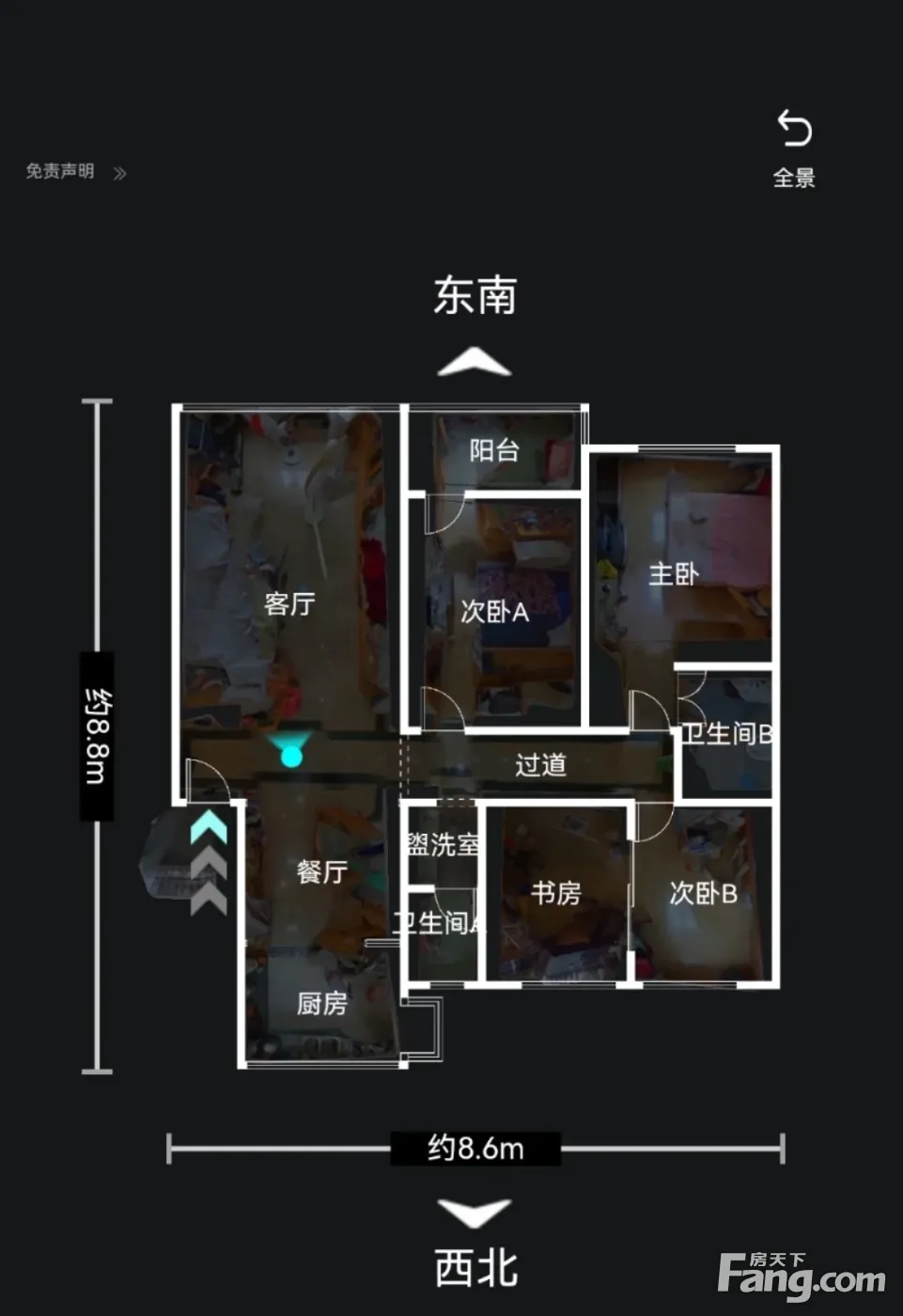Image resolution: width=903 pixels, height=1316 pixels.
Task: Select the 主卧 room on the floor plan
Action: tap(674, 573)
